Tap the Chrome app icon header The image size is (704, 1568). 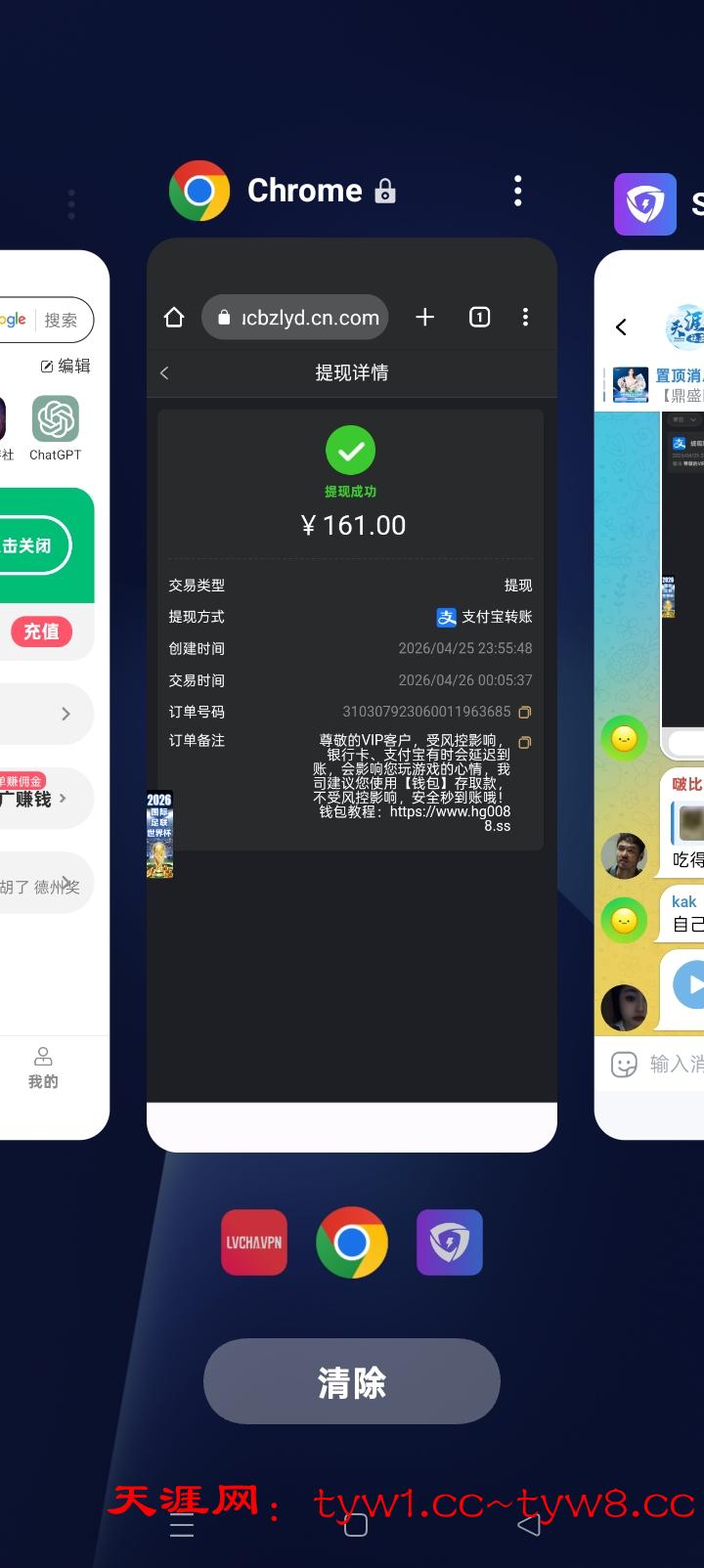[199, 191]
